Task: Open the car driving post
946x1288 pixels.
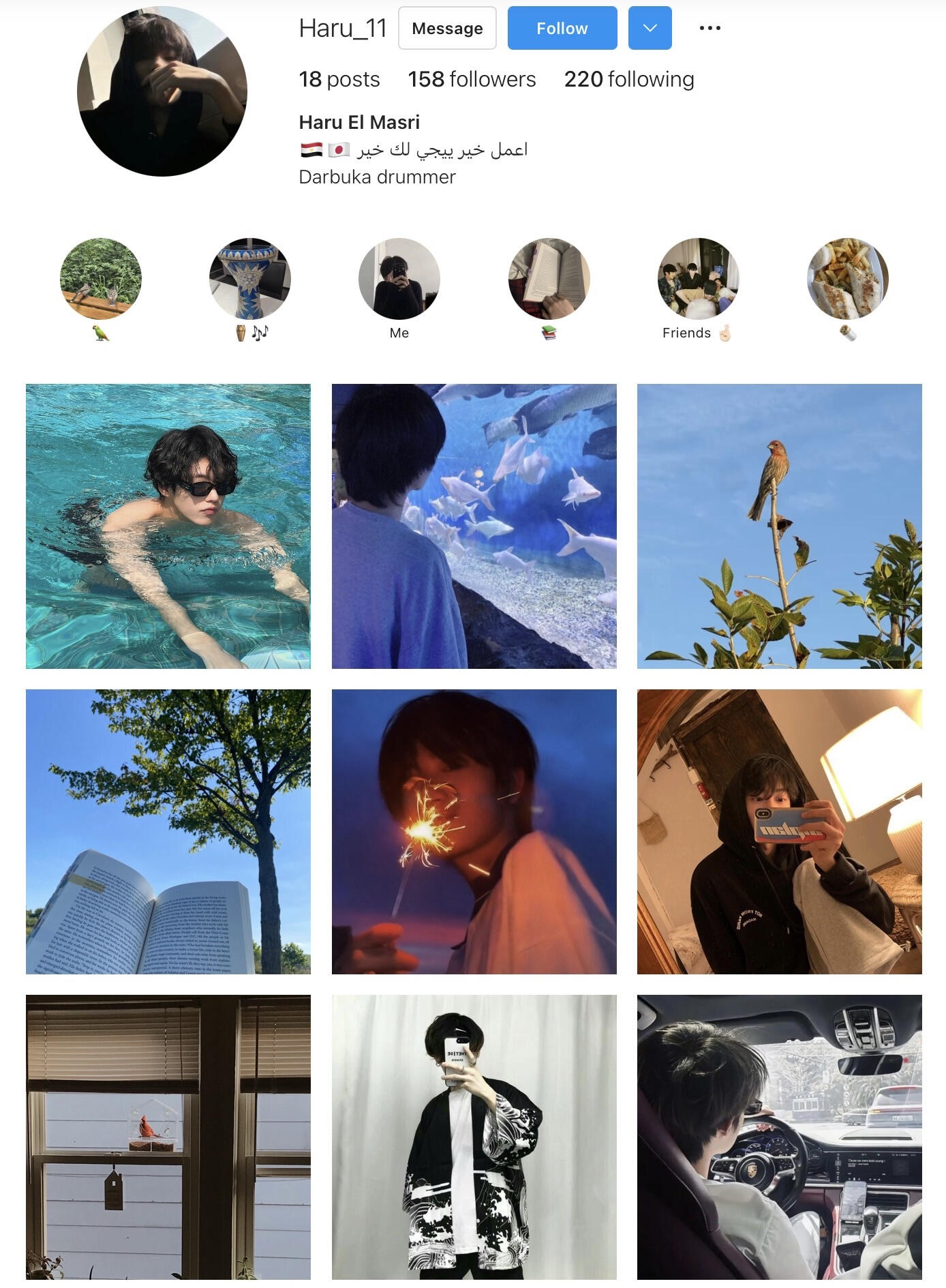Action: click(779, 1137)
